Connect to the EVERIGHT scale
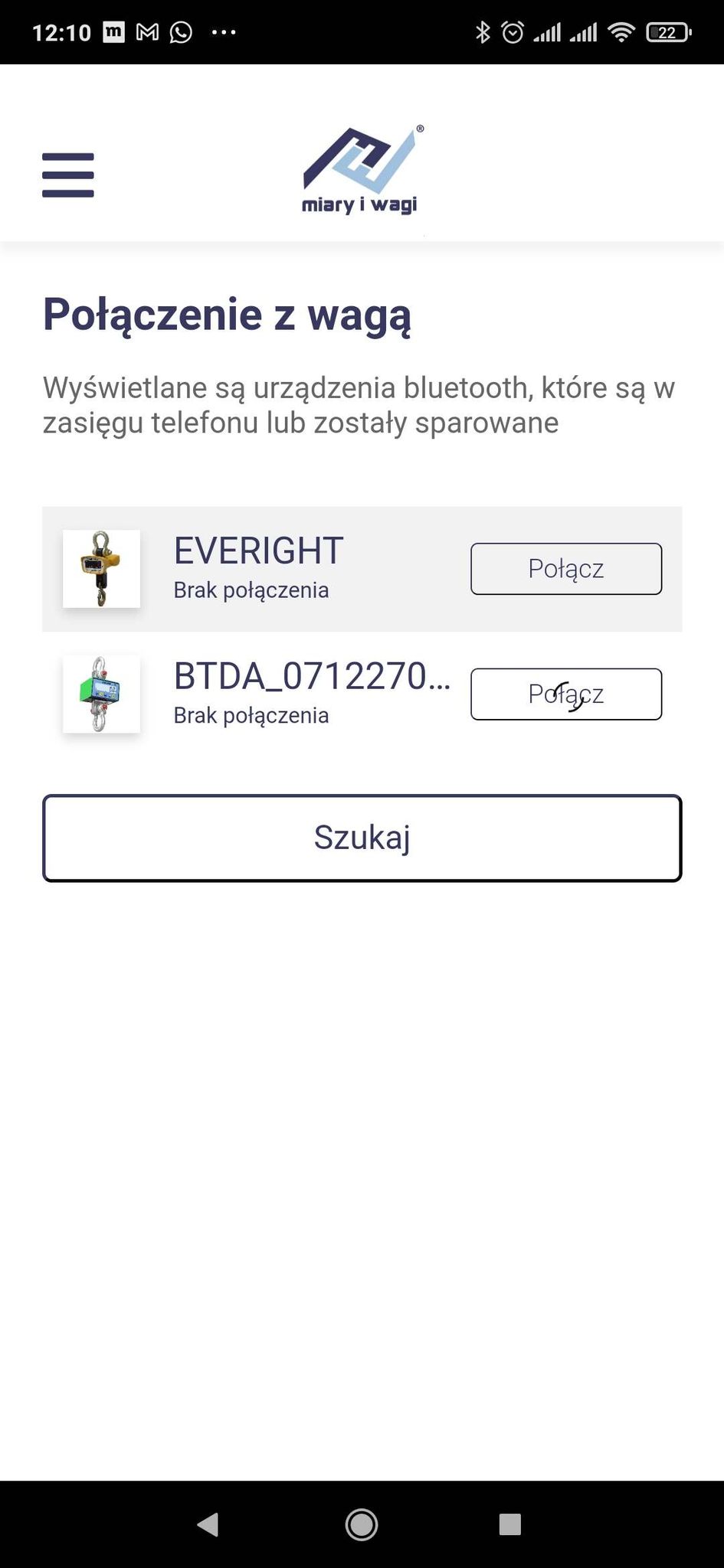Screen dimensions: 724x1568 point(565,569)
